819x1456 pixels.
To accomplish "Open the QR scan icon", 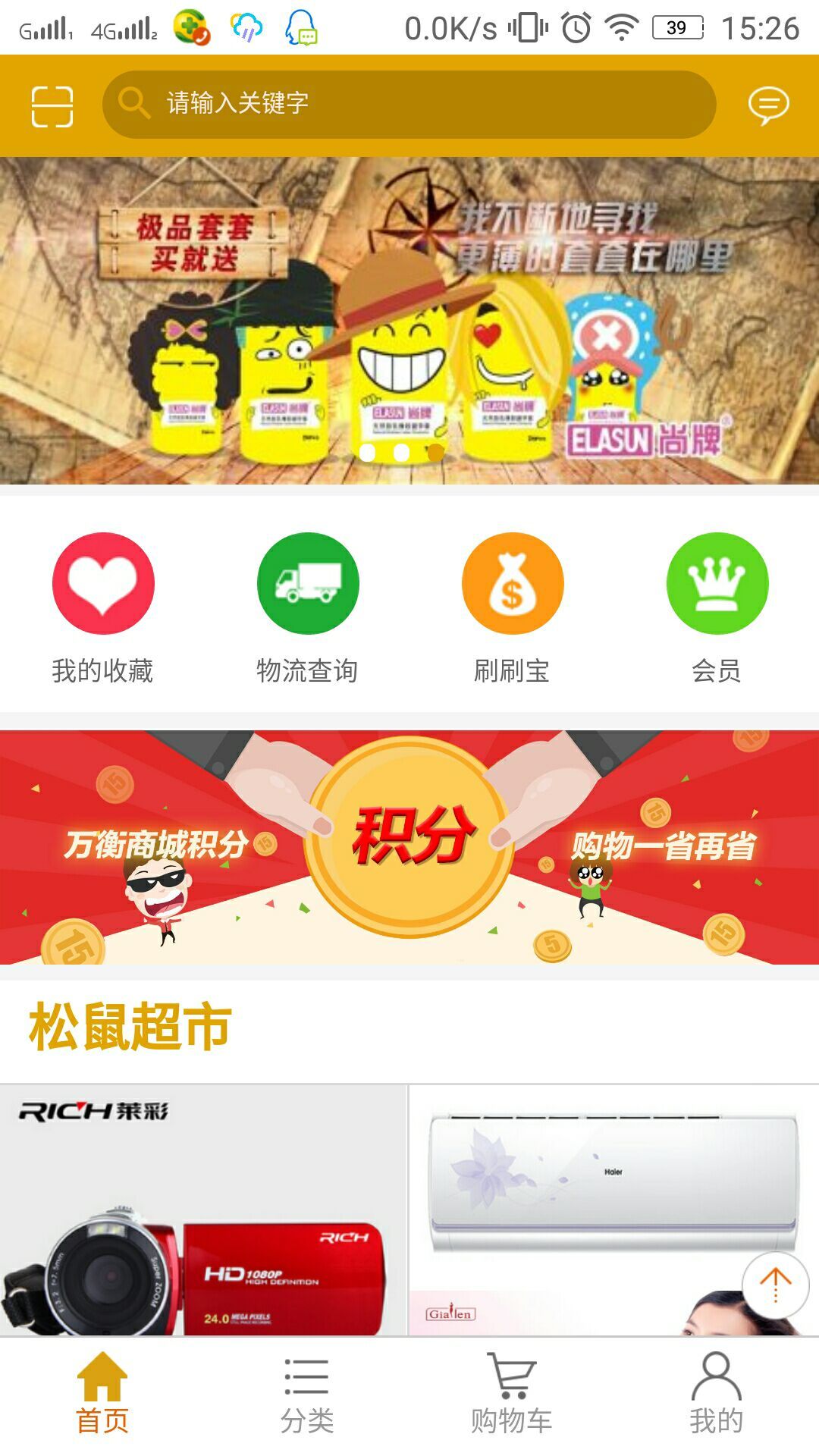I will (x=52, y=105).
